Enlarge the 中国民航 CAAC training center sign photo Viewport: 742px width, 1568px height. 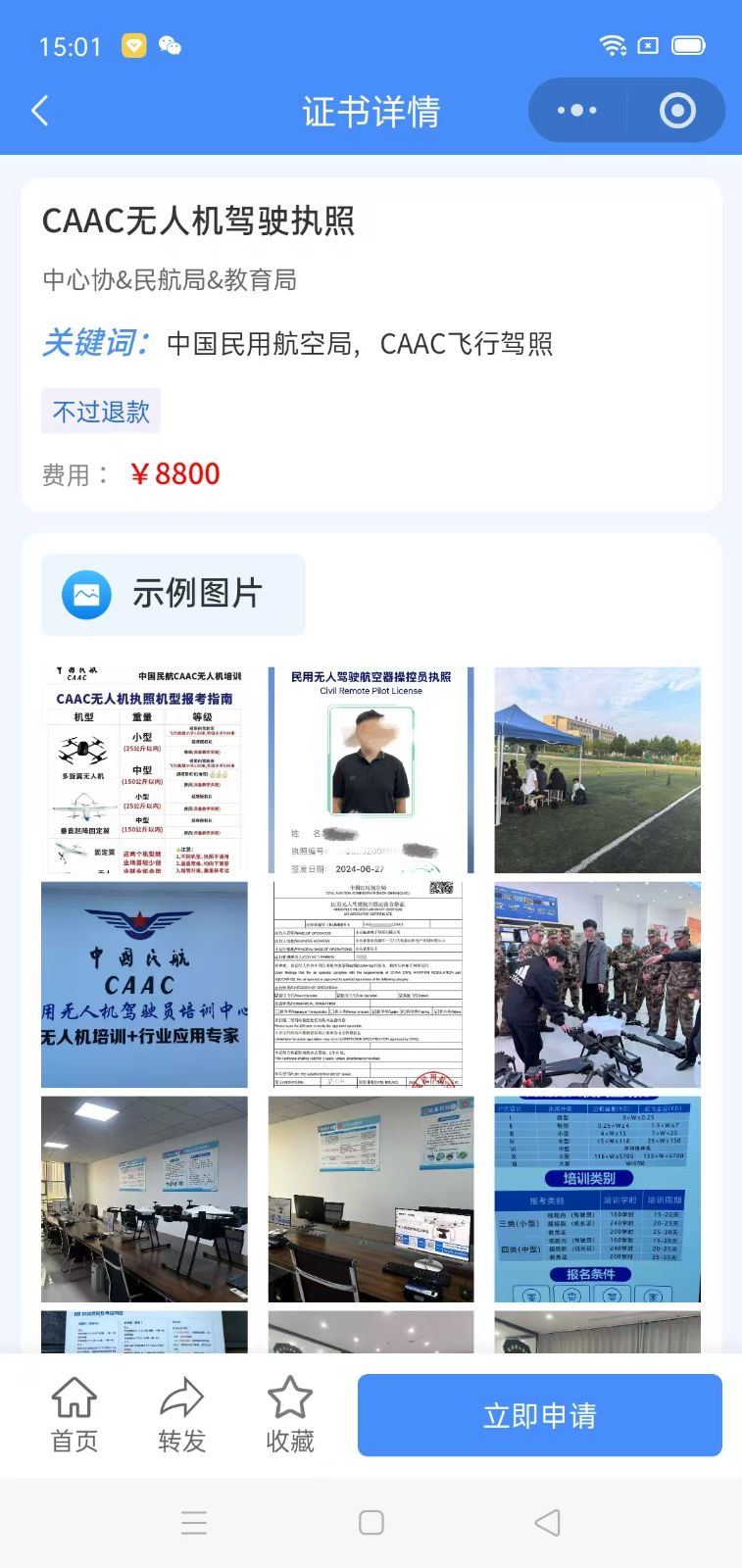144,984
